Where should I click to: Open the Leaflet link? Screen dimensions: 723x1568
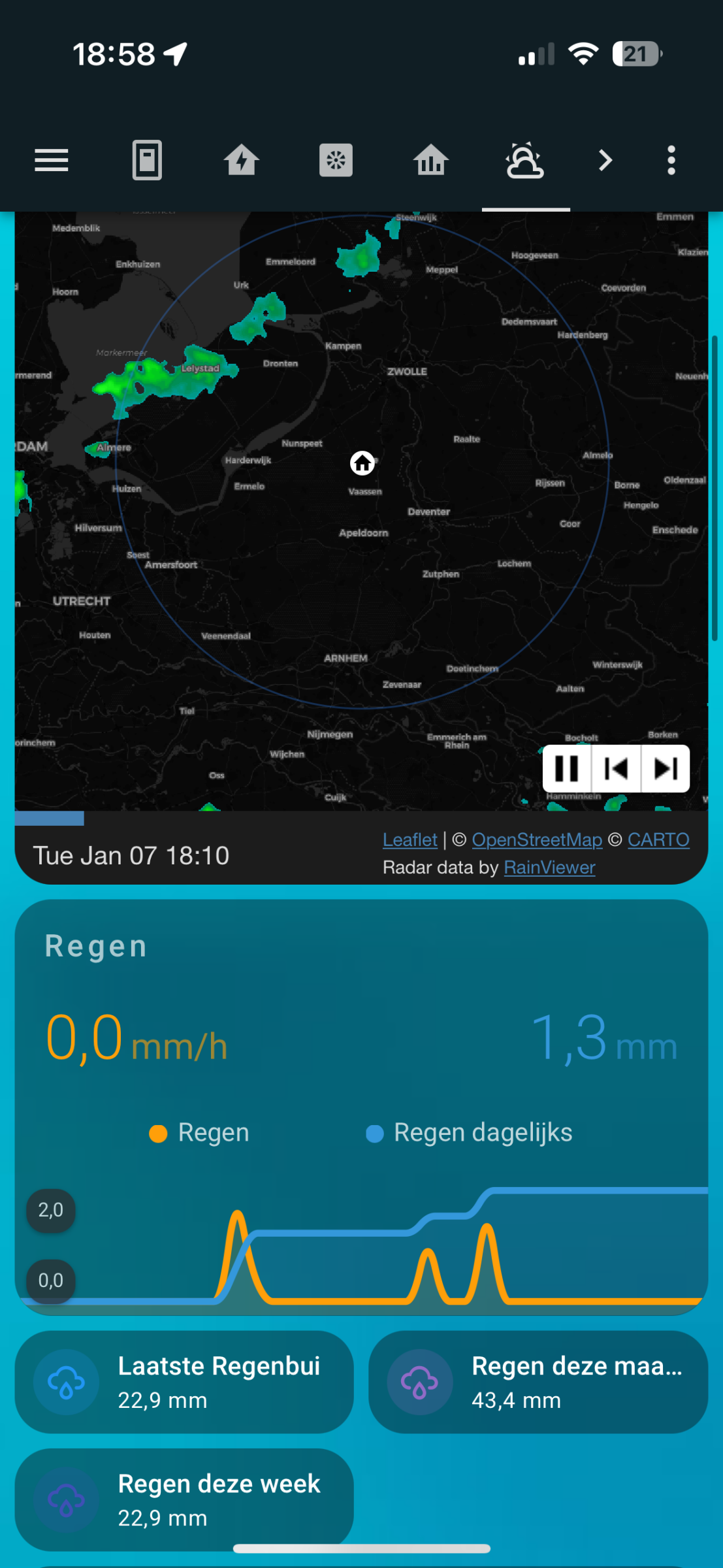click(410, 840)
